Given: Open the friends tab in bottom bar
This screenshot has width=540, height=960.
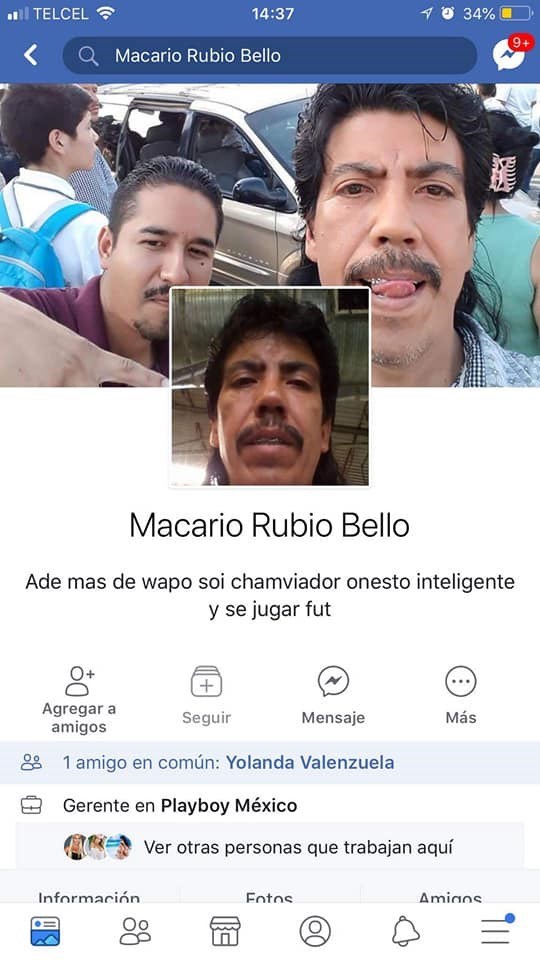Looking at the screenshot, I should pos(135,931).
